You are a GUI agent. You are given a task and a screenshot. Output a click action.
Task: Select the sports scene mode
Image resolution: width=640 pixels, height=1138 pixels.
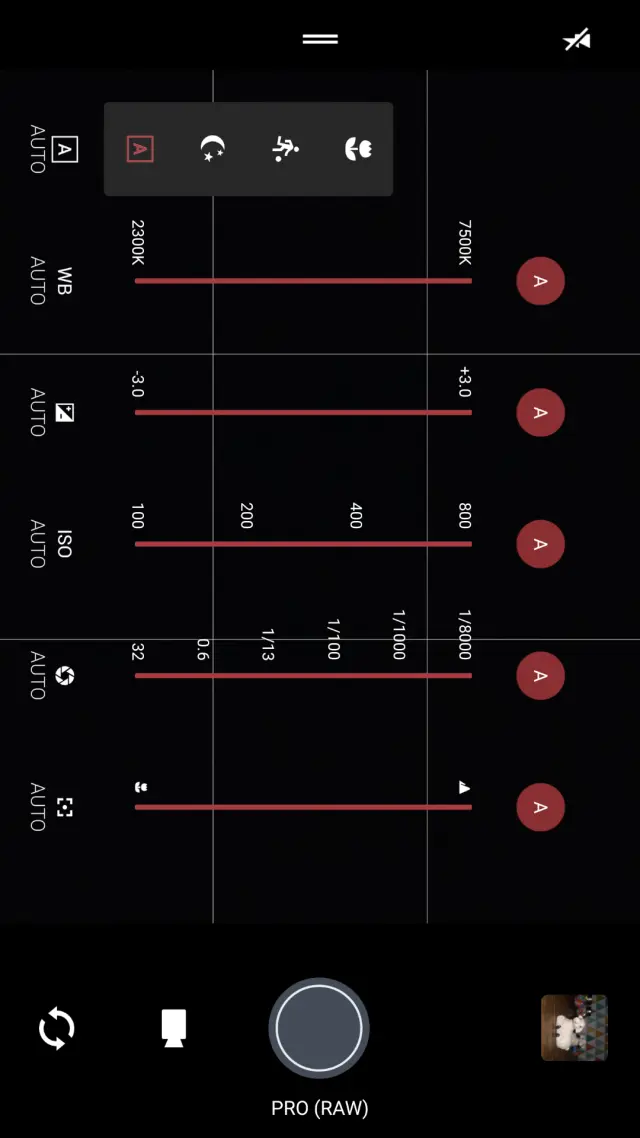pyautogui.click(x=285, y=149)
